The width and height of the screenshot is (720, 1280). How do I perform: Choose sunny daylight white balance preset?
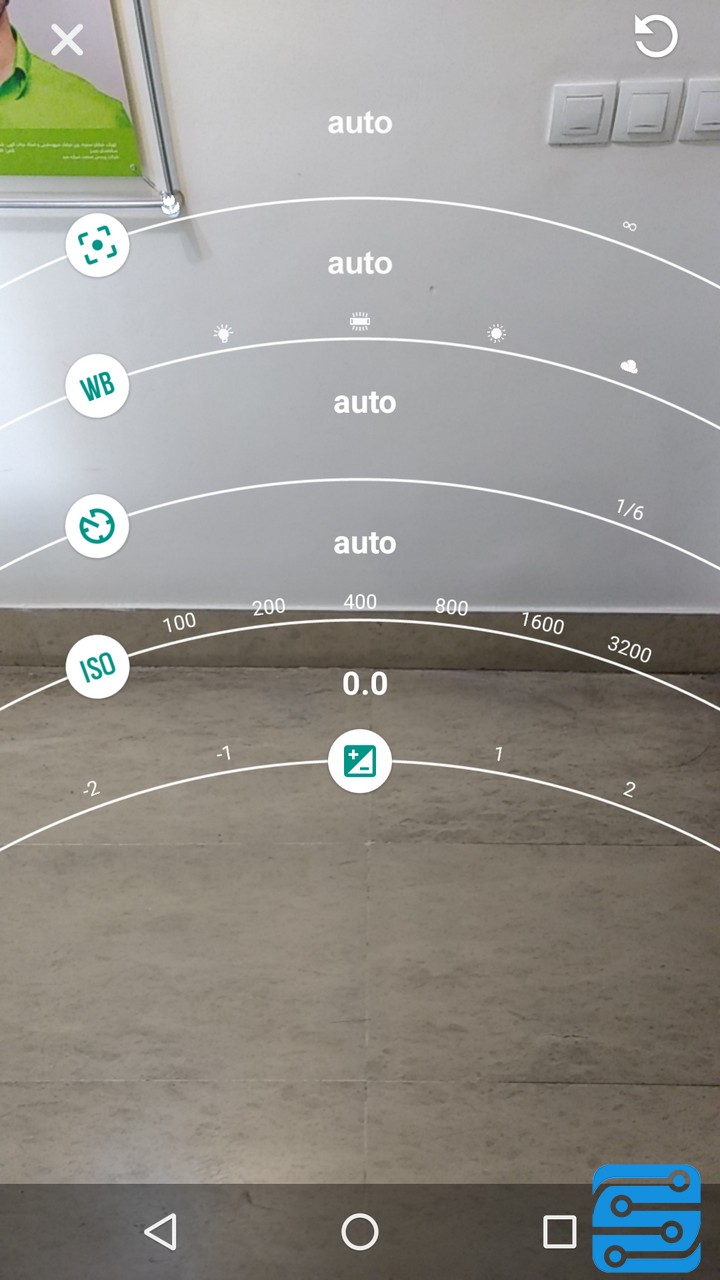pyautogui.click(x=496, y=334)
